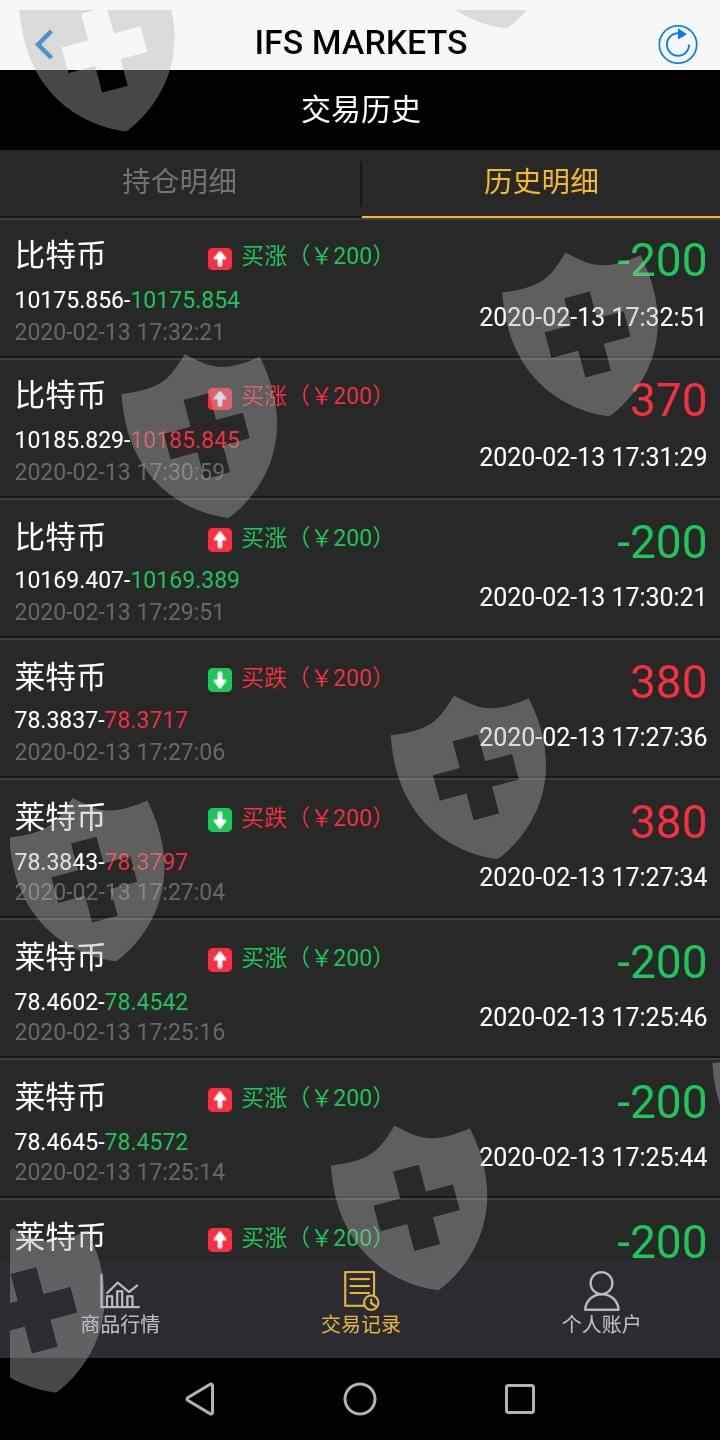Go to the 个人账户 tab

pos(600,1304)
